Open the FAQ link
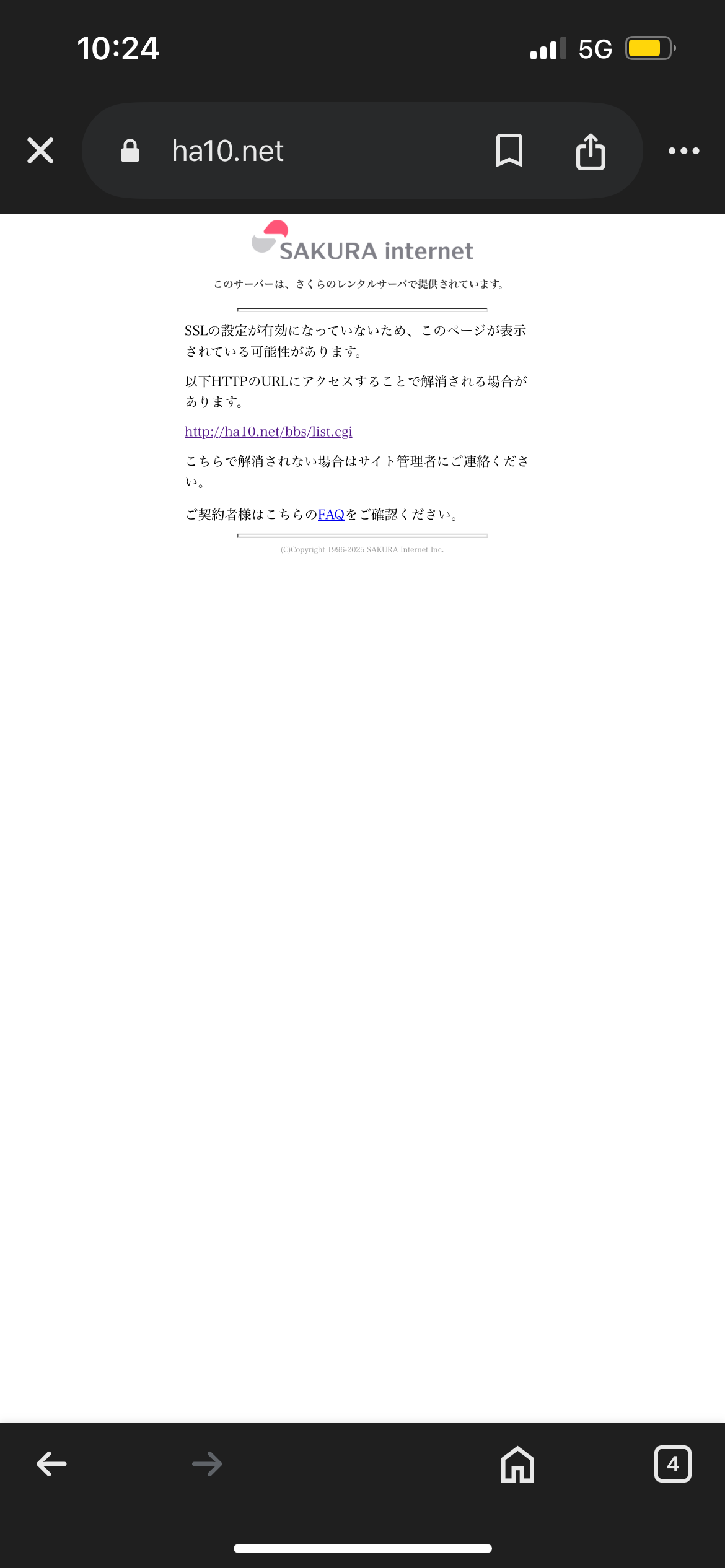Image resolution: width=725 pixels, height=1568 pixels. (x=331, y=515)
